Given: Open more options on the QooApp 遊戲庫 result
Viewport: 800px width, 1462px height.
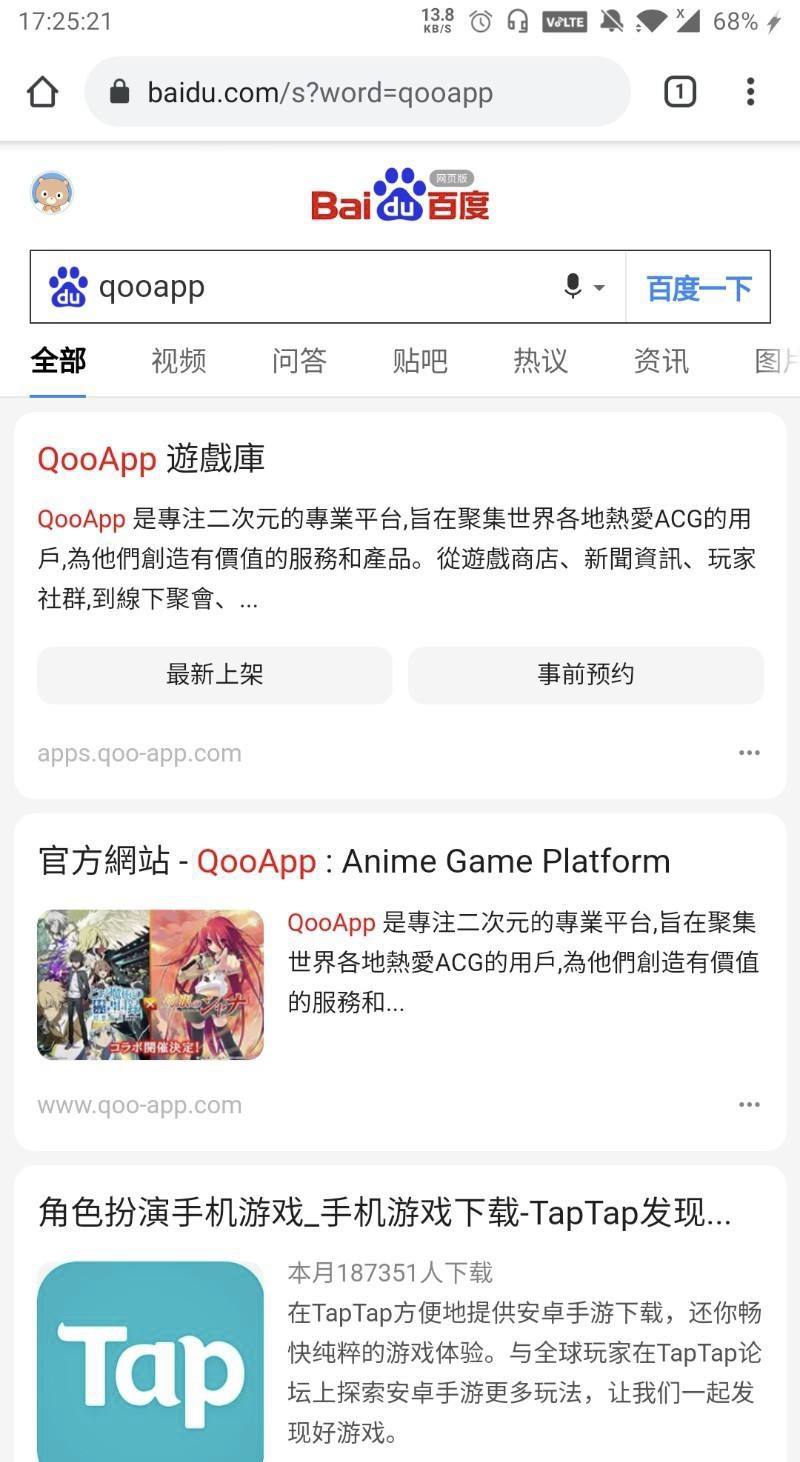Looking at the screenshot, I should point(749,752).
